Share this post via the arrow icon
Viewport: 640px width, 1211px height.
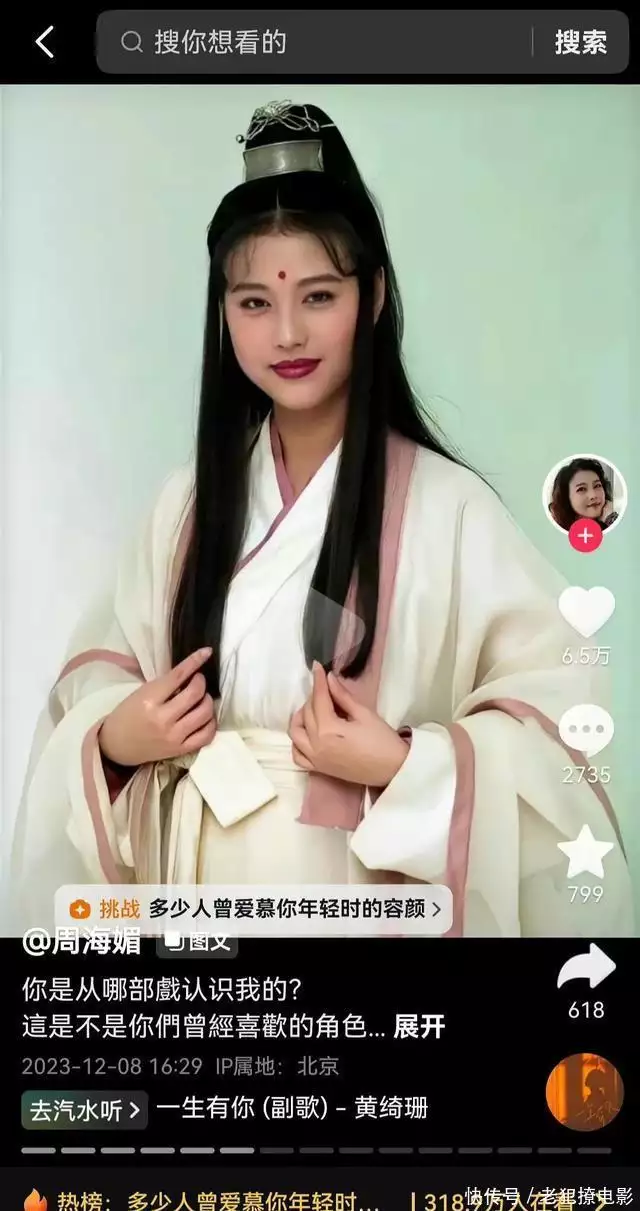[x=586, y=967]
